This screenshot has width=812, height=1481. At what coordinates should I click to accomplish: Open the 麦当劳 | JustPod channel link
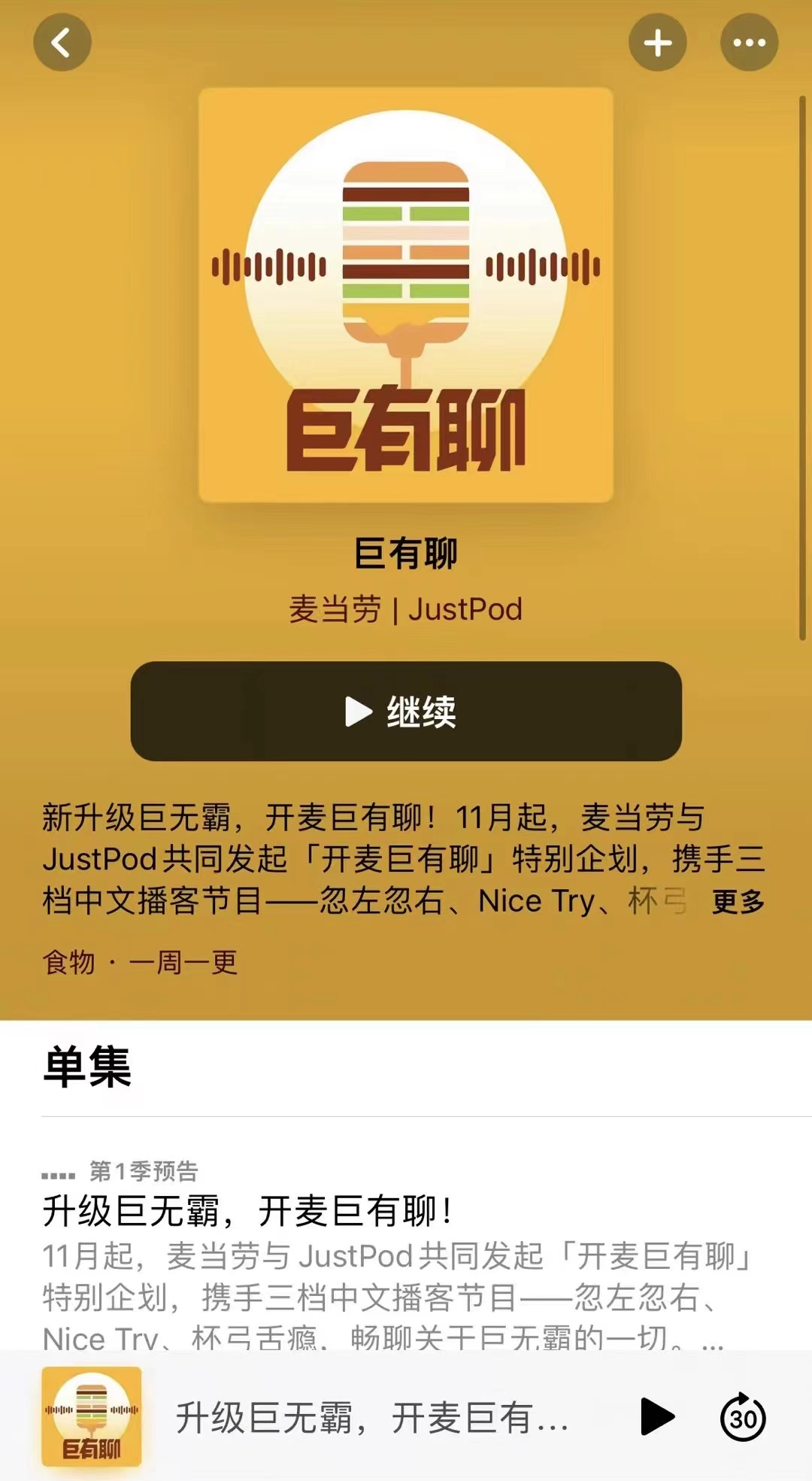pyautogui.click(x=406, y=609)
